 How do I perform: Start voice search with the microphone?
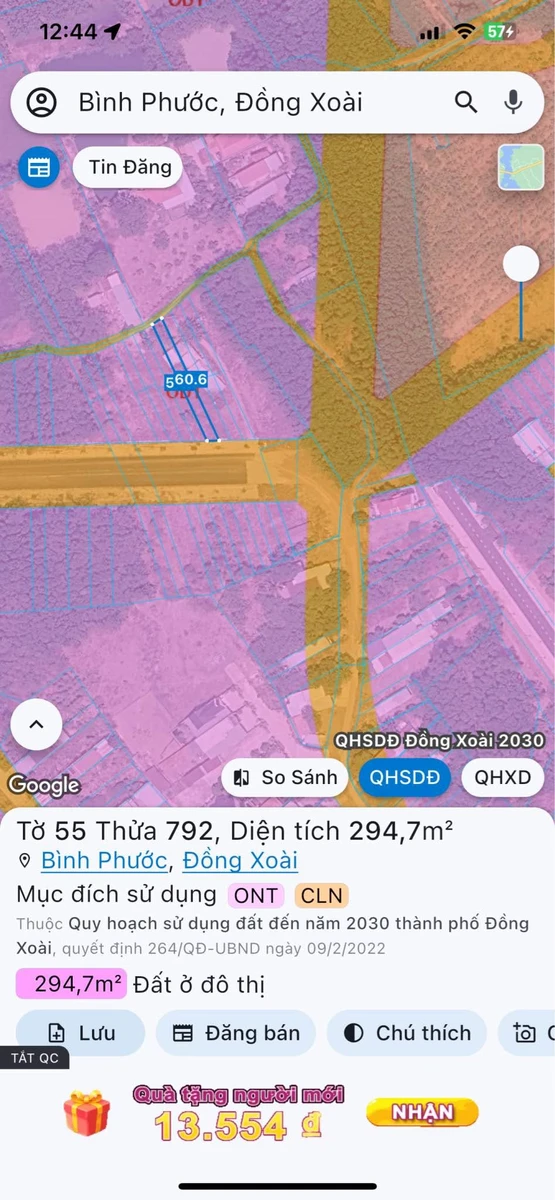tap(514, 102)
